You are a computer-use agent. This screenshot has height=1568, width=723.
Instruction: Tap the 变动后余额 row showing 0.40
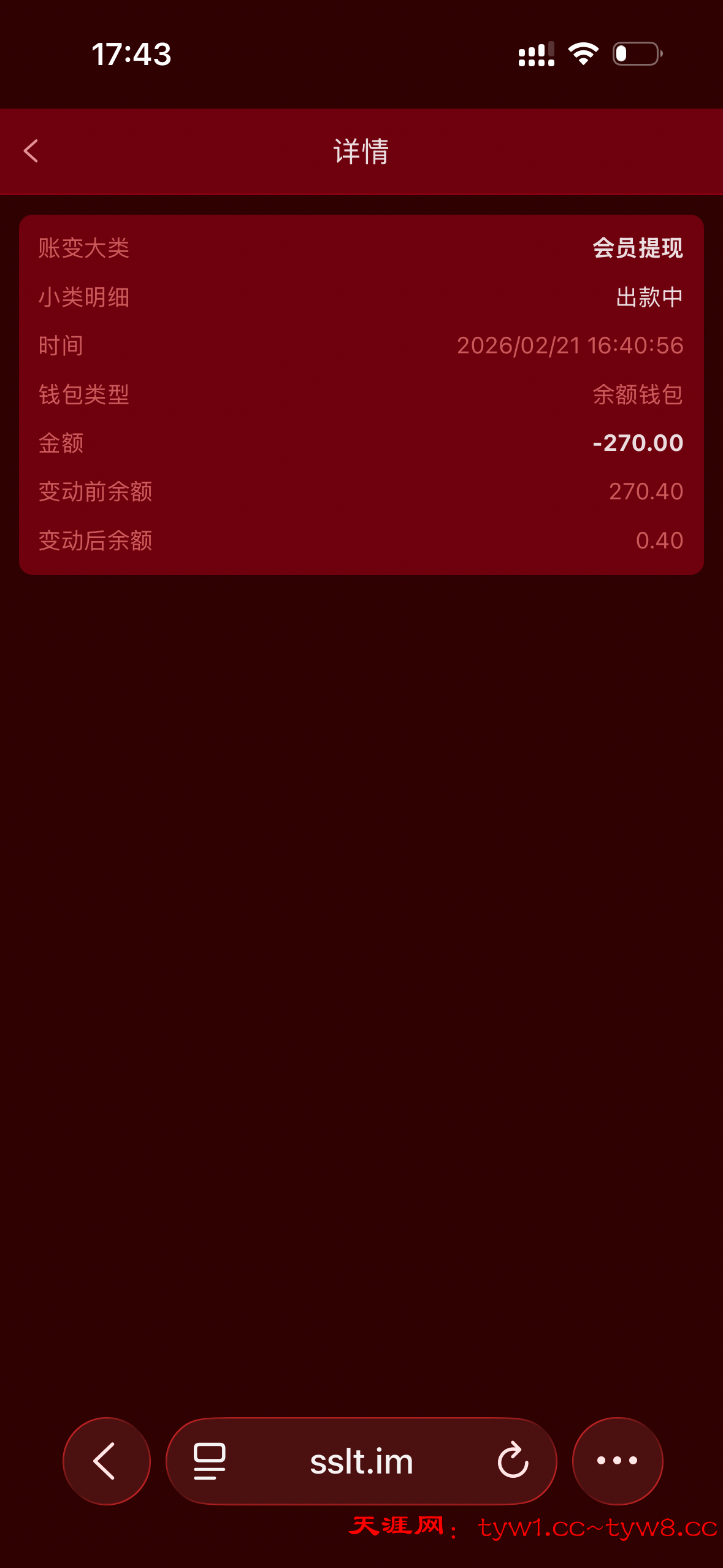pos(362,539)
